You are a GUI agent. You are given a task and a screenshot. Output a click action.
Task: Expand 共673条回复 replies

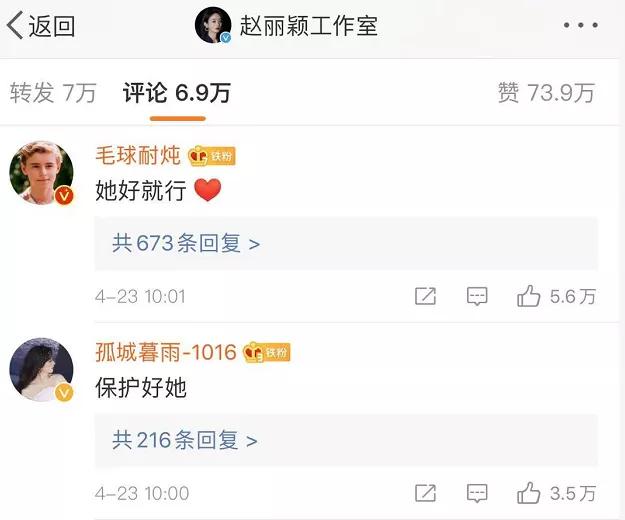click(x=186, y=243)
